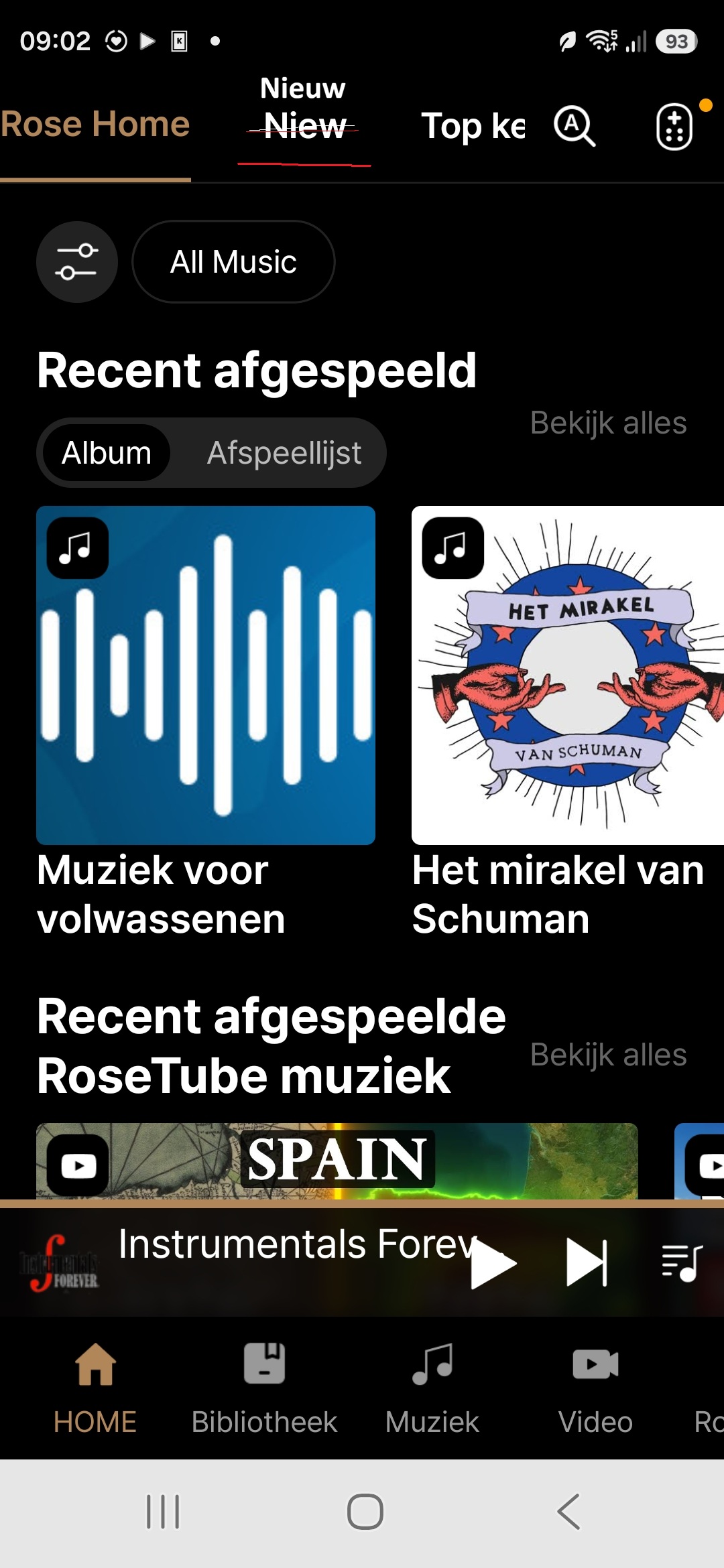Go to the Bibliotheek tab
724x1568 pixels.
(264, 1388)
